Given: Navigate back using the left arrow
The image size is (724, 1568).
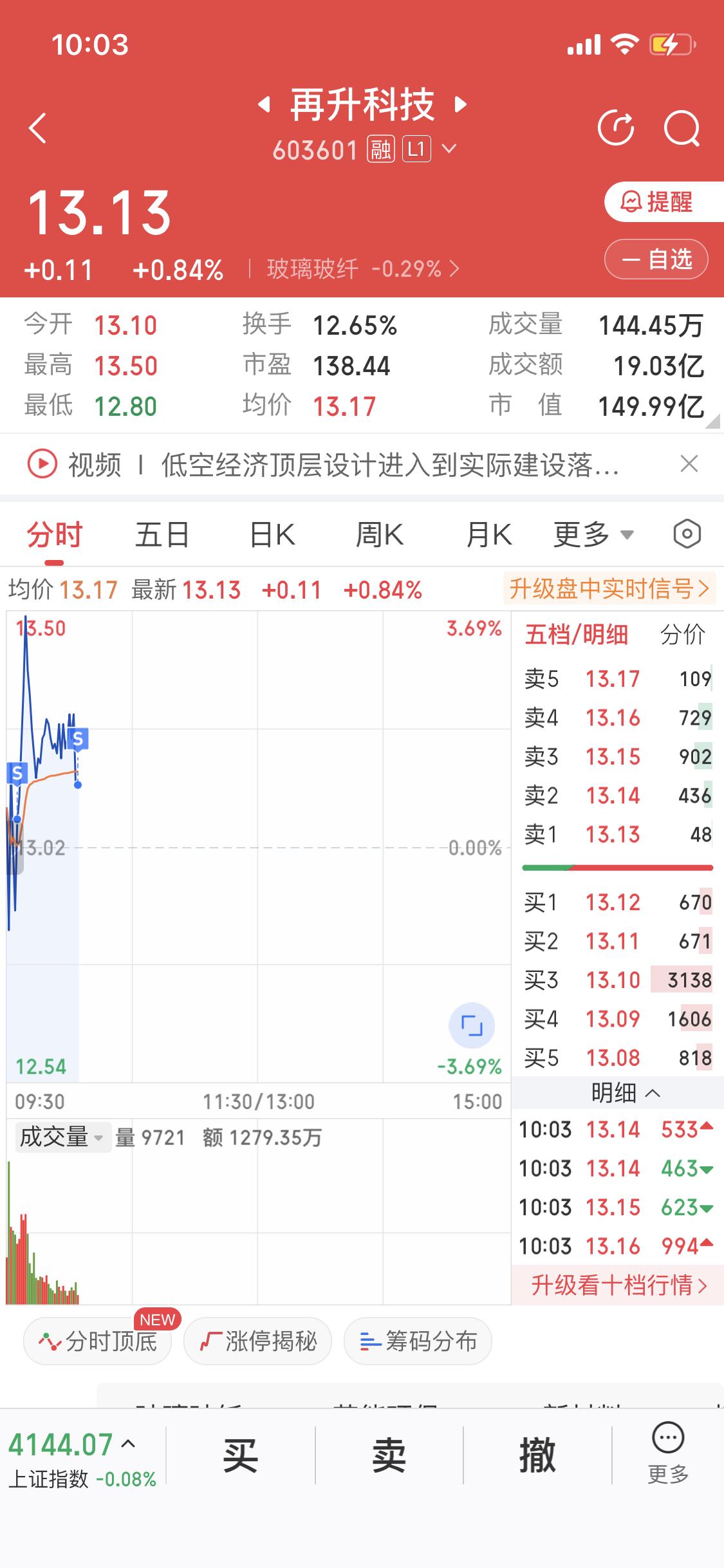Looking at the screenshot, I should (37, 127).
